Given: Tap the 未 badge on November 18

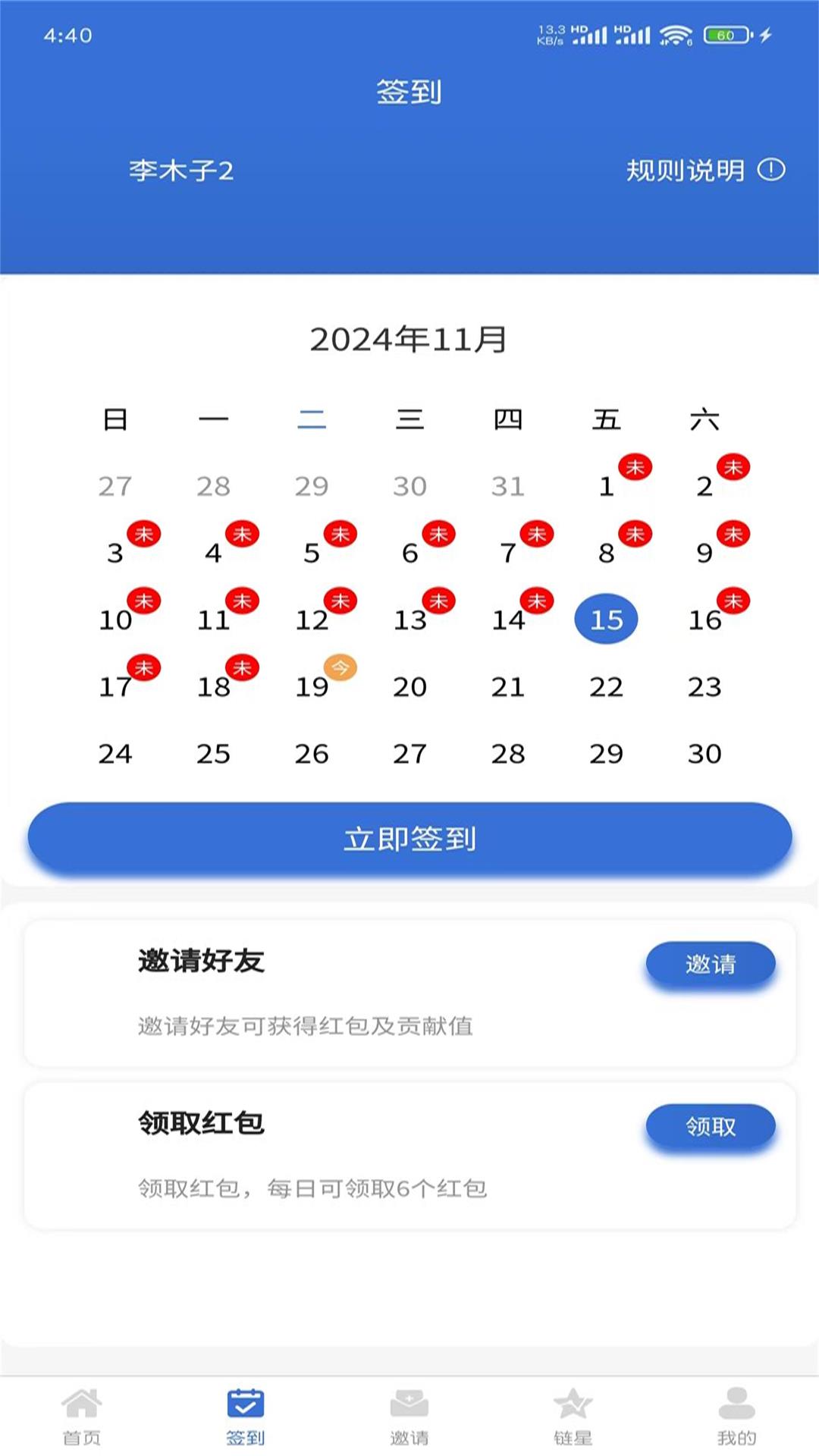Looking at the screenshot, I should click(x=241, y=667).
